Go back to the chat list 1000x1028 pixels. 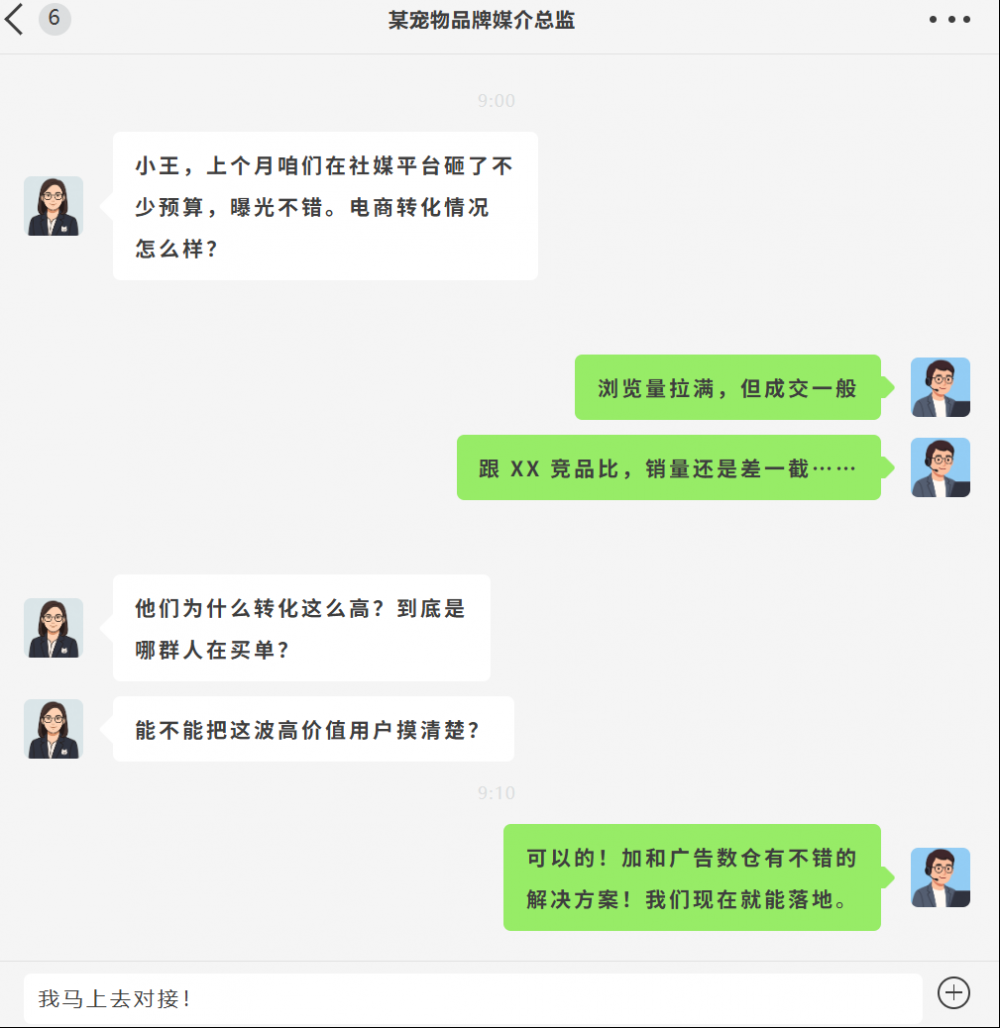(15, 19)
